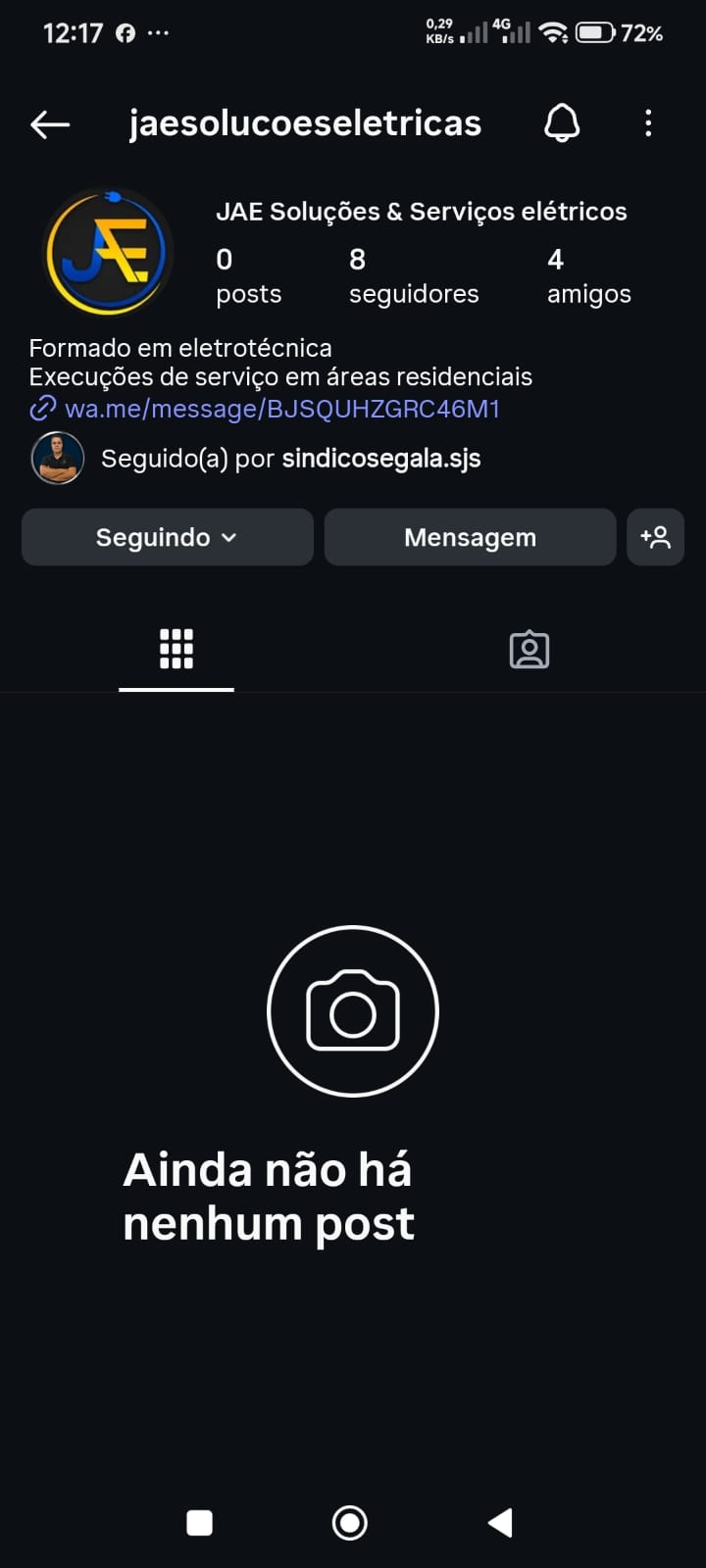Show suggested accounts with add-person icon
706x1568 pixels.
[655, 537]
